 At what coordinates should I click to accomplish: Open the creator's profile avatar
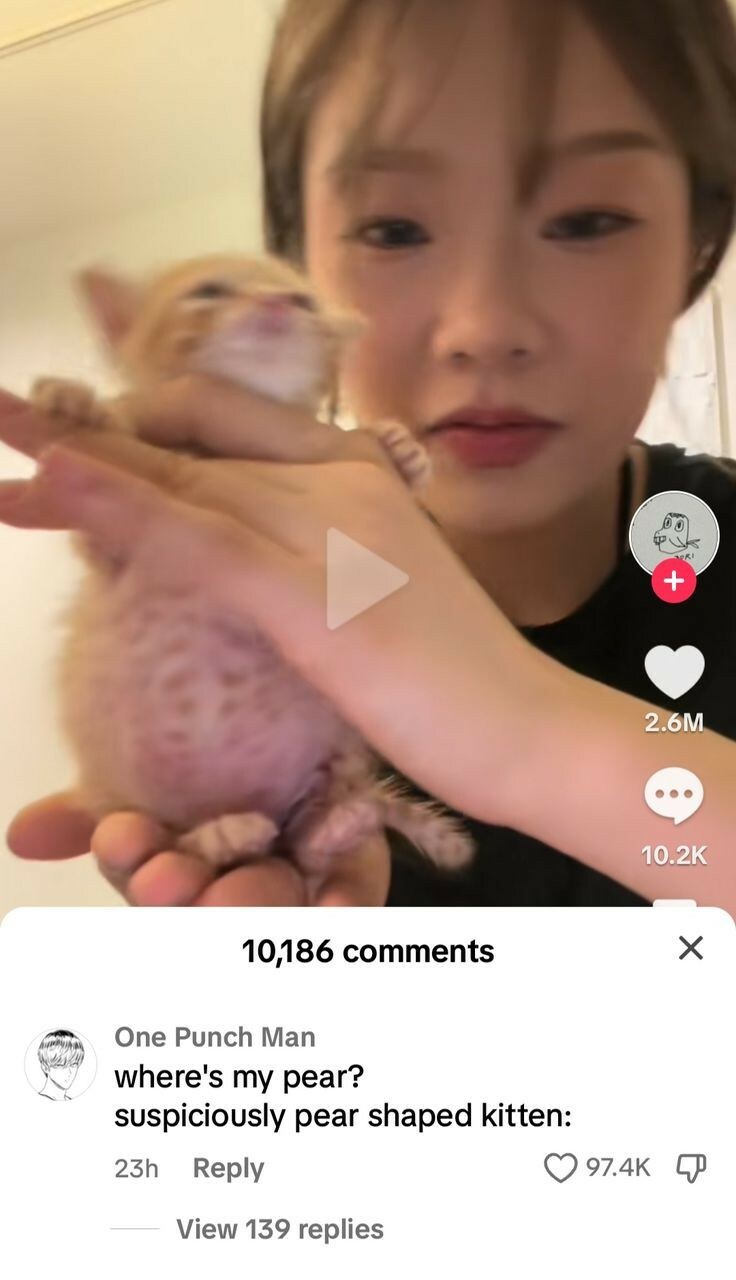click(674, 536)
